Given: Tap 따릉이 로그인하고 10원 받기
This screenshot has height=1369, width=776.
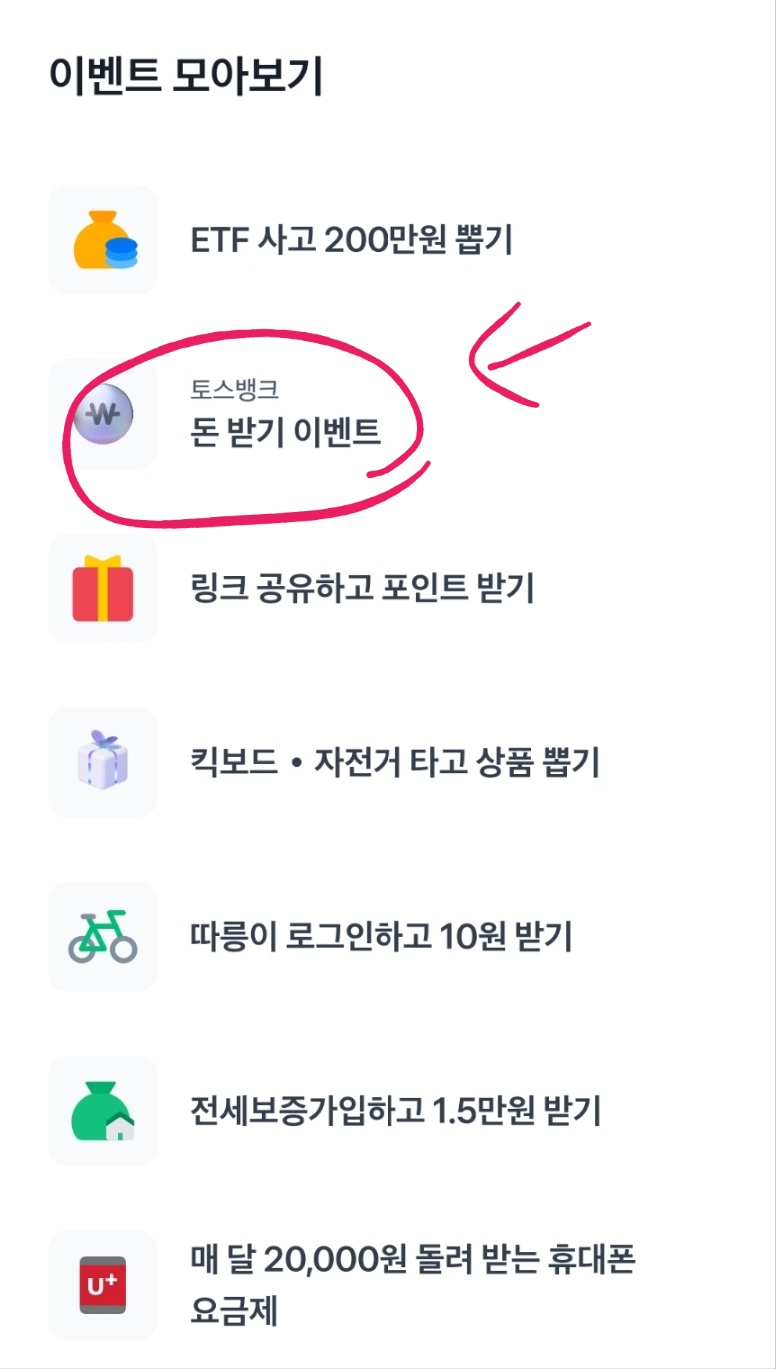Looking at the screenshot, I should pyautogui.click(x=379, y=937).
